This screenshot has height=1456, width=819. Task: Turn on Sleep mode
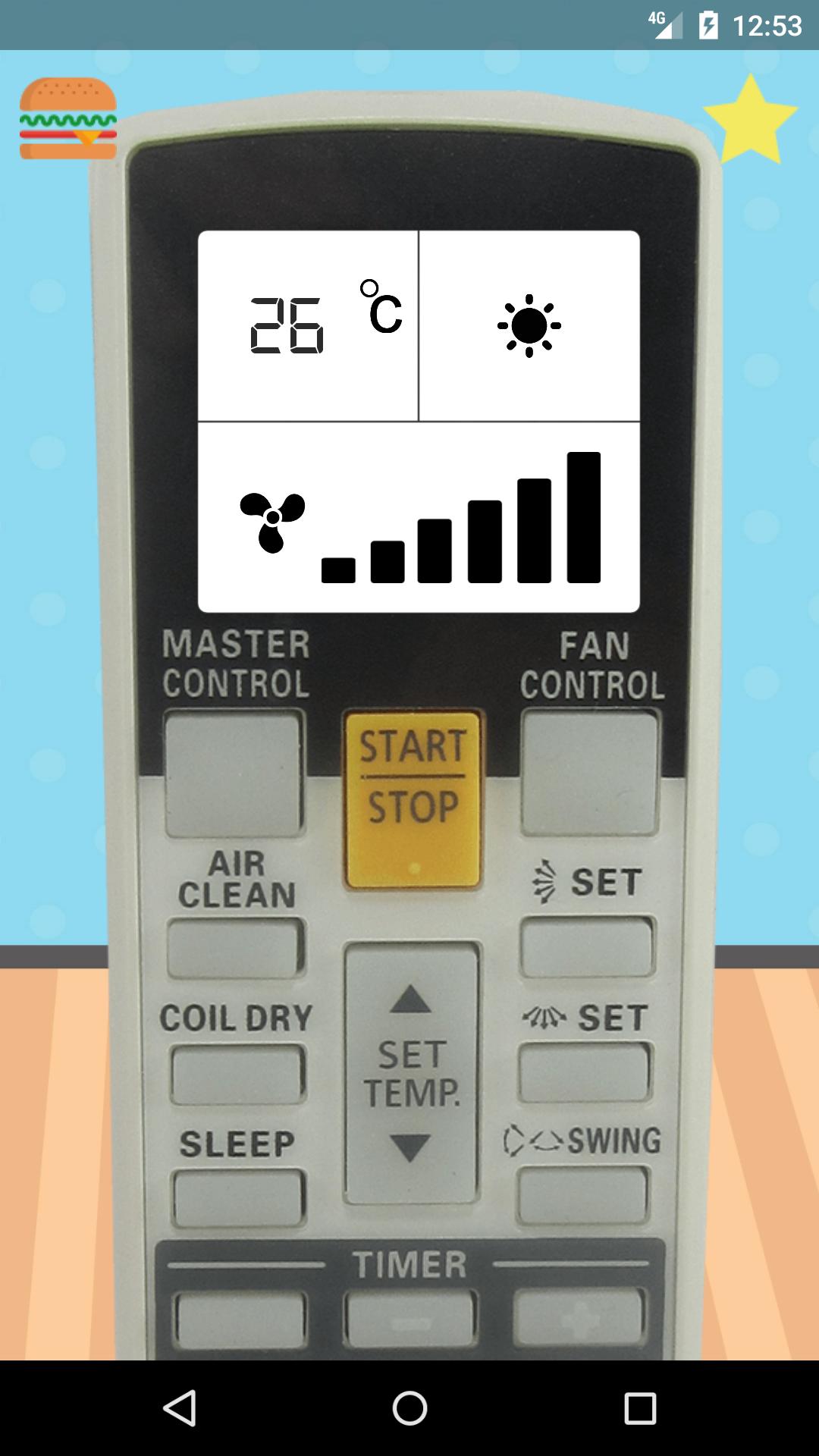click(x=239, y=1199)
